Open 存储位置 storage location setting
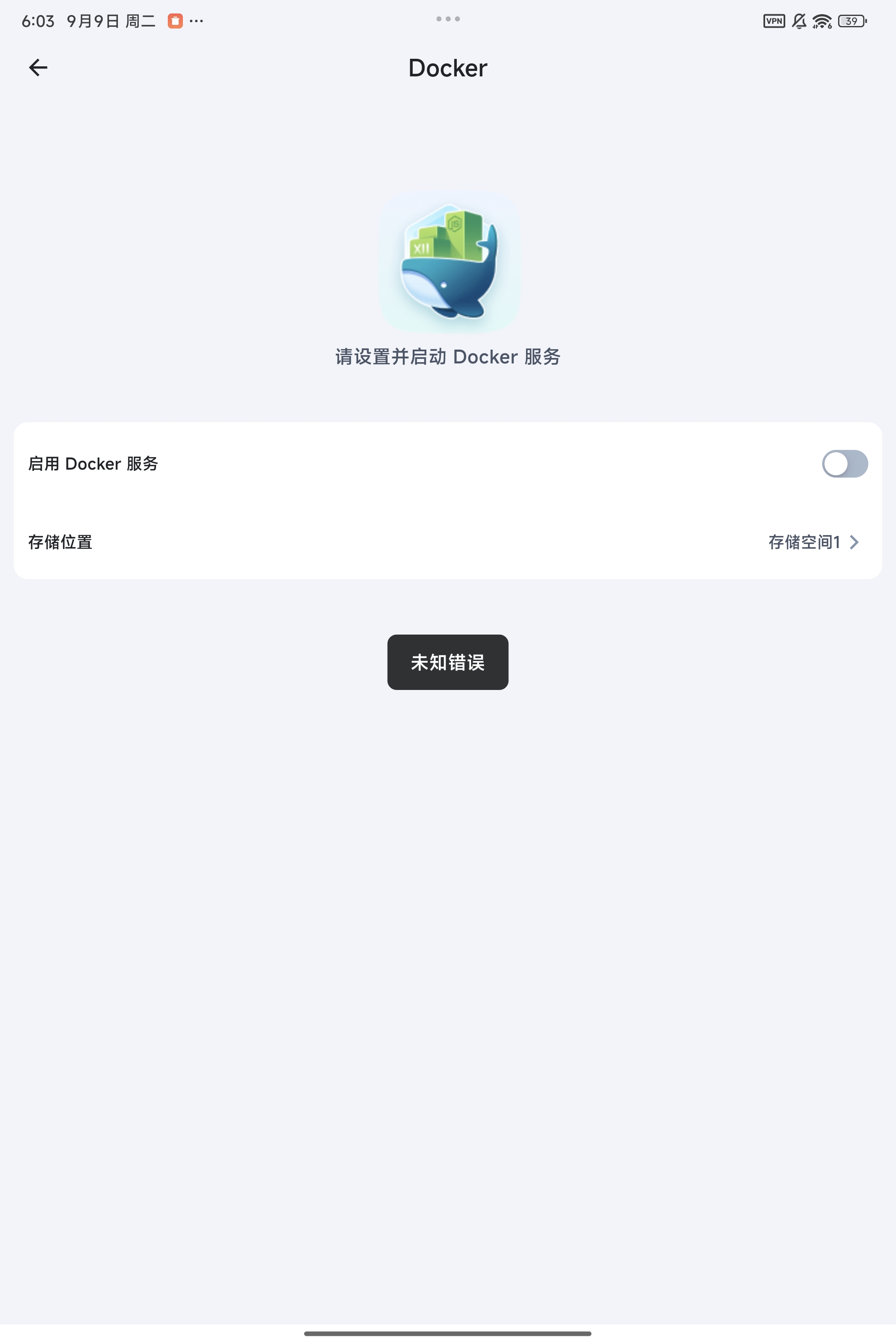Screen dimensions: 896x1343 [x=448, y=541]
